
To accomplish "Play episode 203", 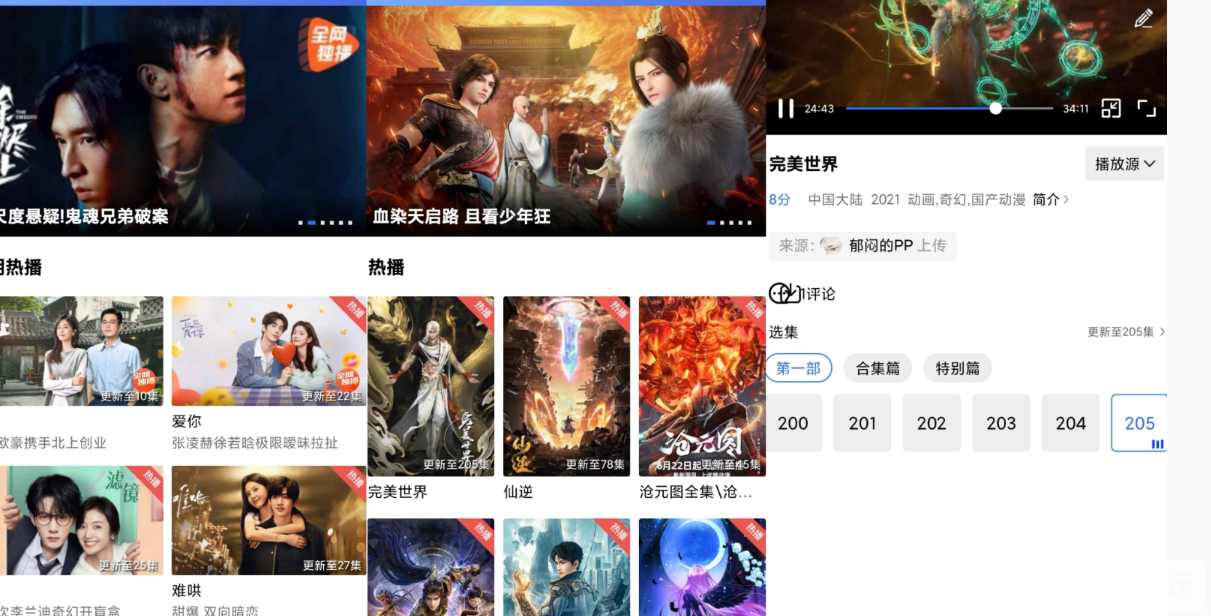I will click(1001, 423).
